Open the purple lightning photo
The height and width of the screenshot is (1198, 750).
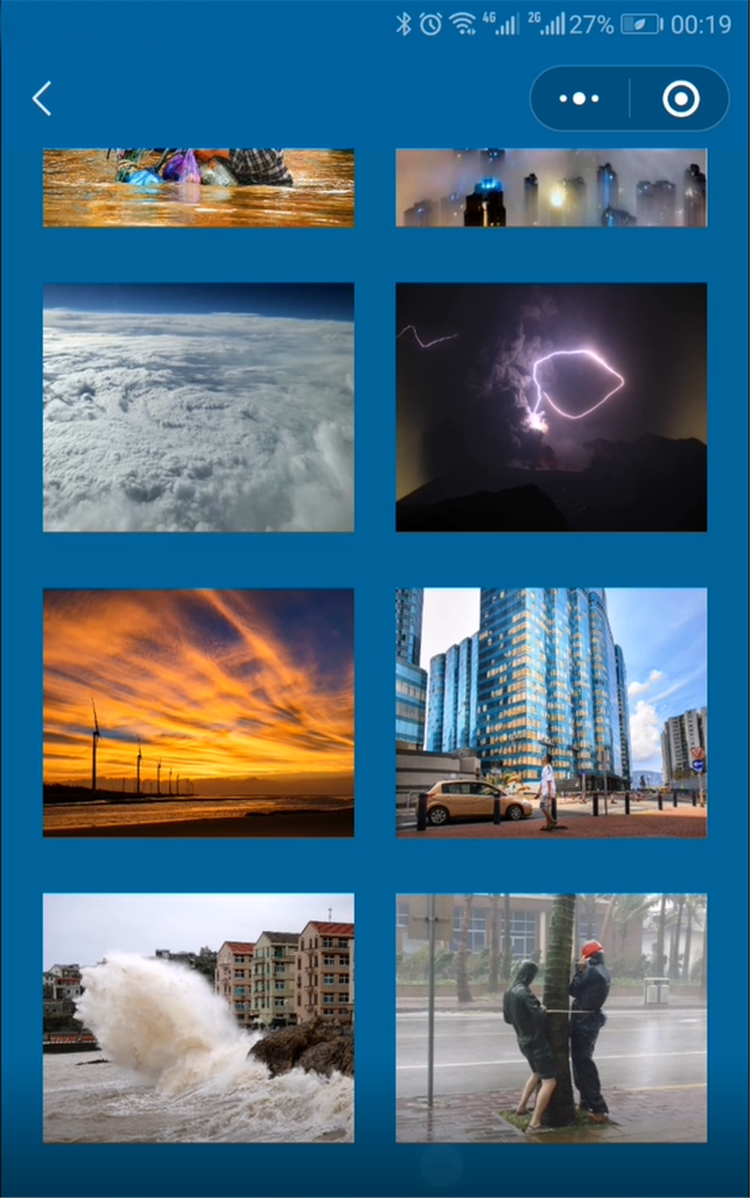click(x=551, y=407)
